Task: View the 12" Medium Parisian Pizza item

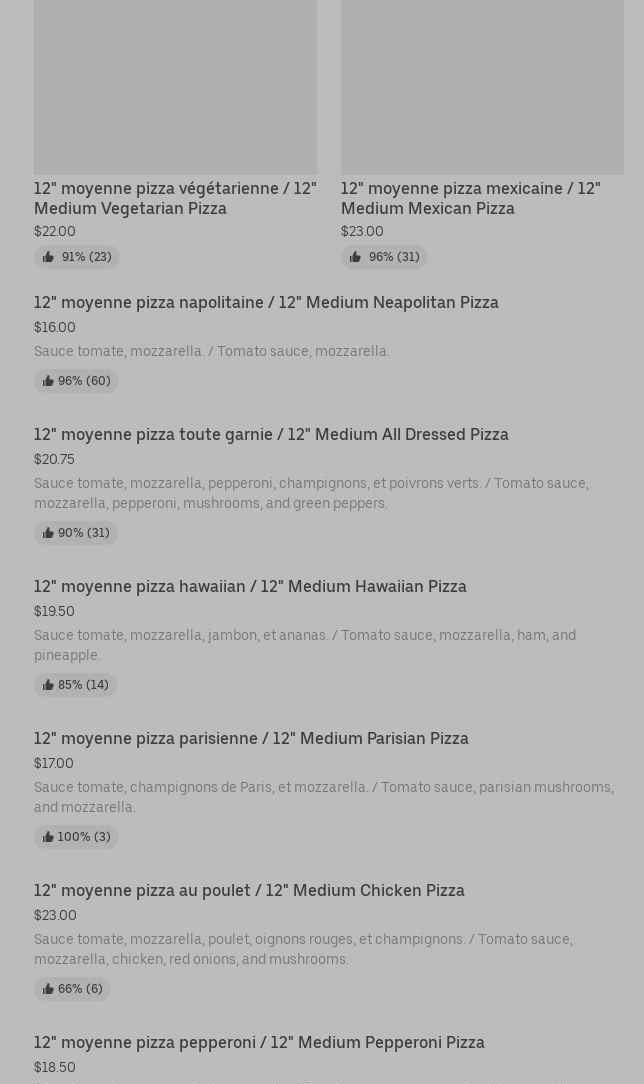Action: click(251, 739)
